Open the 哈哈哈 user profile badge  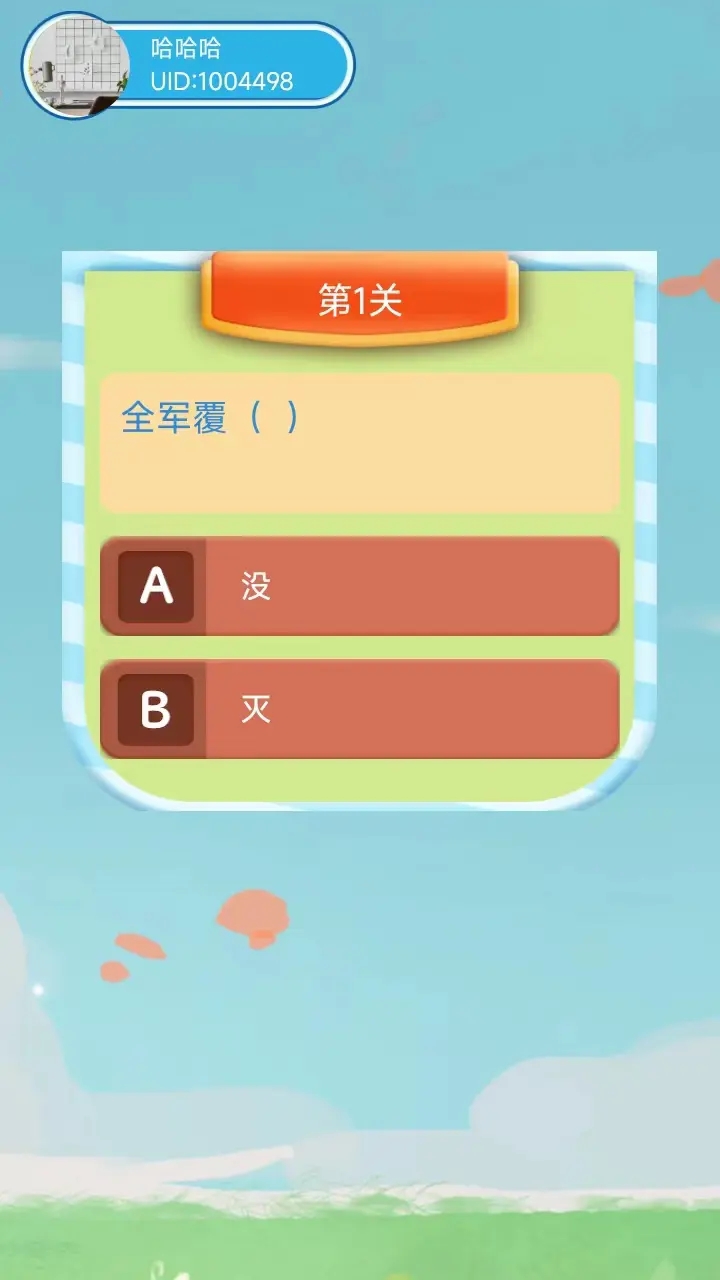(x=188, y=65)
